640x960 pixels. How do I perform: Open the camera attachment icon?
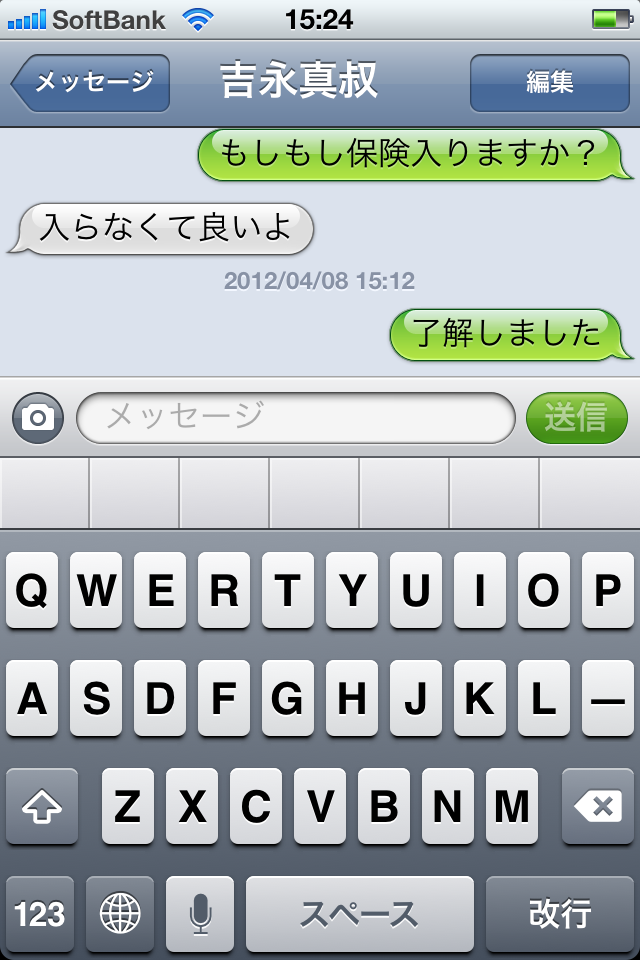click(38, 417)
